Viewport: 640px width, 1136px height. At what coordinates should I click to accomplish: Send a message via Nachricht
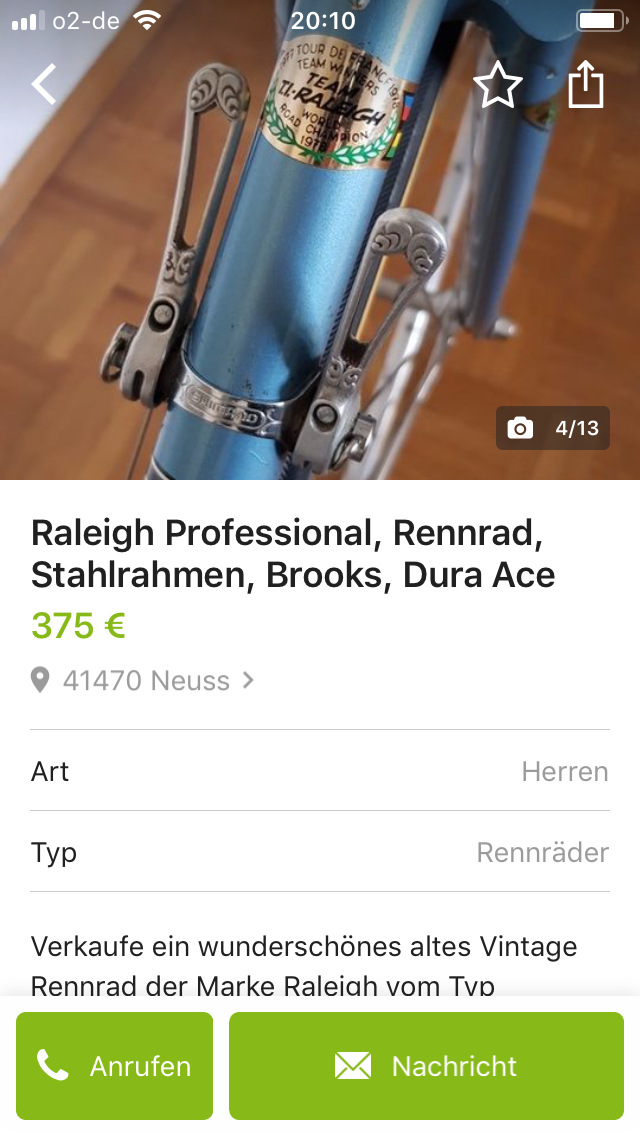426,1066
